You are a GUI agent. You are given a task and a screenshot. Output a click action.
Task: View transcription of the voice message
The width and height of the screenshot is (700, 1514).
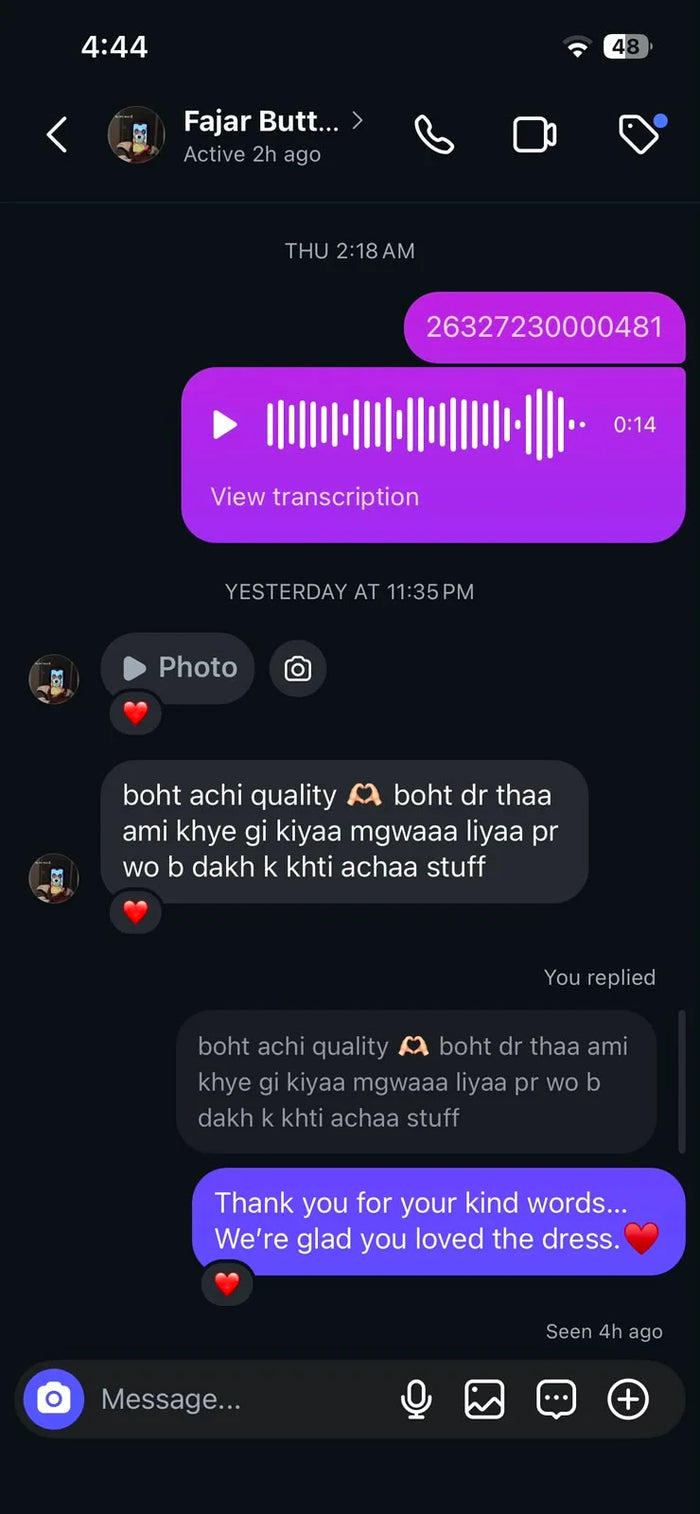pos(314,497)
